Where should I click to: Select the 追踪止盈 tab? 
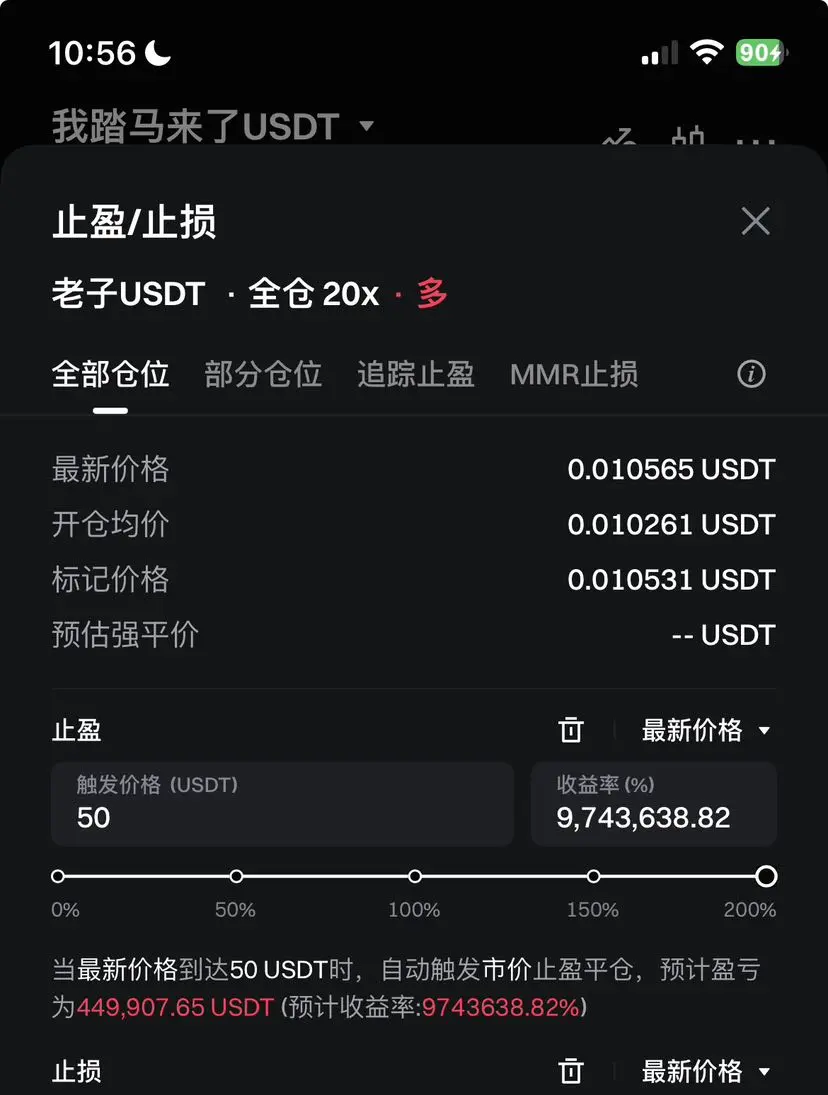point(415,375)
